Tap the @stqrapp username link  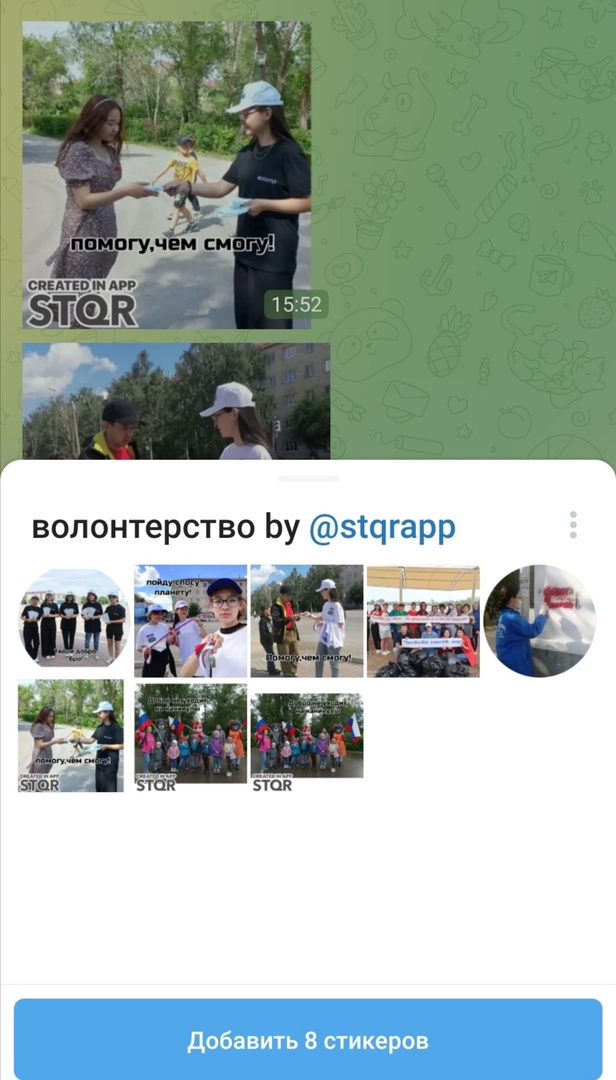point(382,527)
